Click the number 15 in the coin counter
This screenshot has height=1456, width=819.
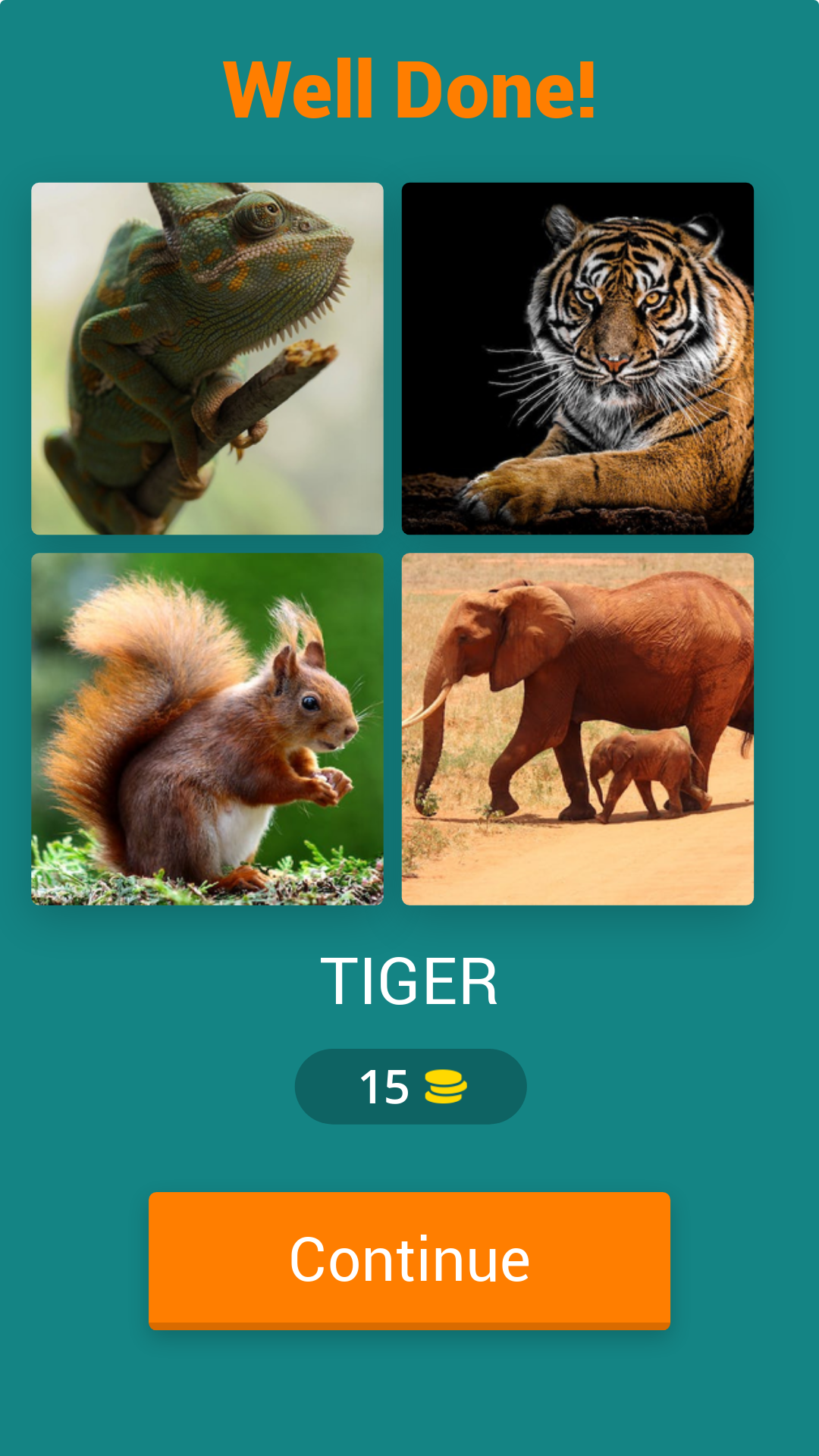[384, 1086]
